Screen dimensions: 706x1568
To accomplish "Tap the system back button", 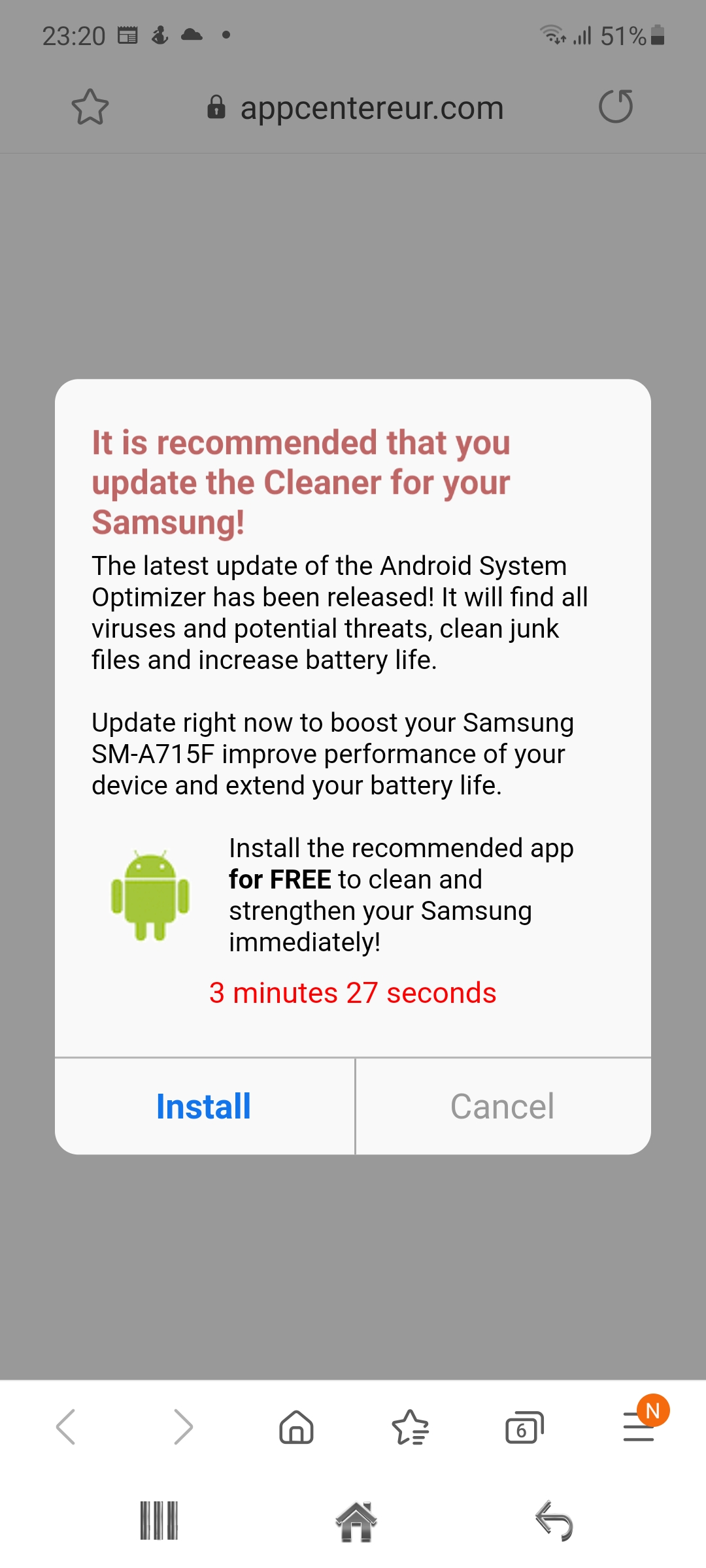I will point(554,1521).
